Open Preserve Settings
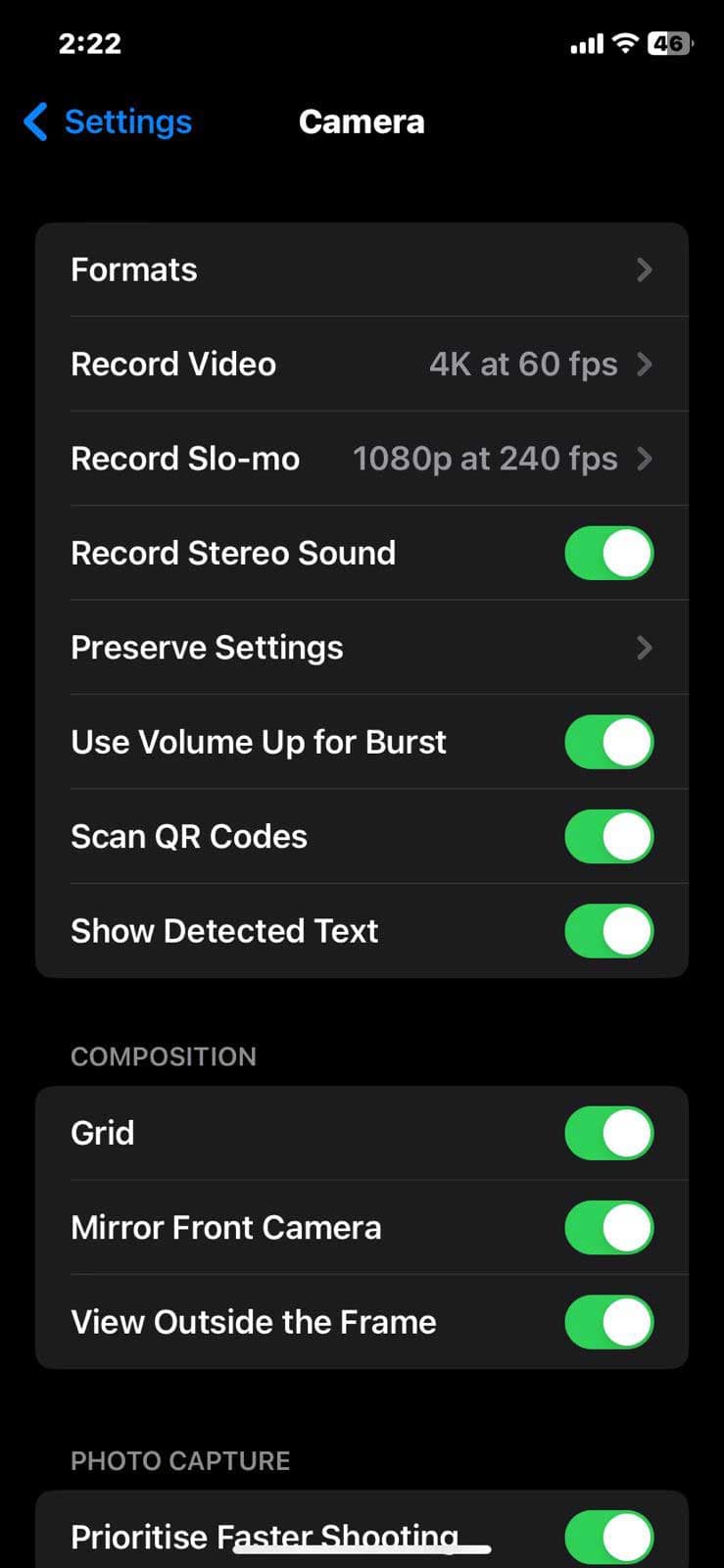Image resolution: width=724 pixels, height=1568 pixels. coord(362,648)
